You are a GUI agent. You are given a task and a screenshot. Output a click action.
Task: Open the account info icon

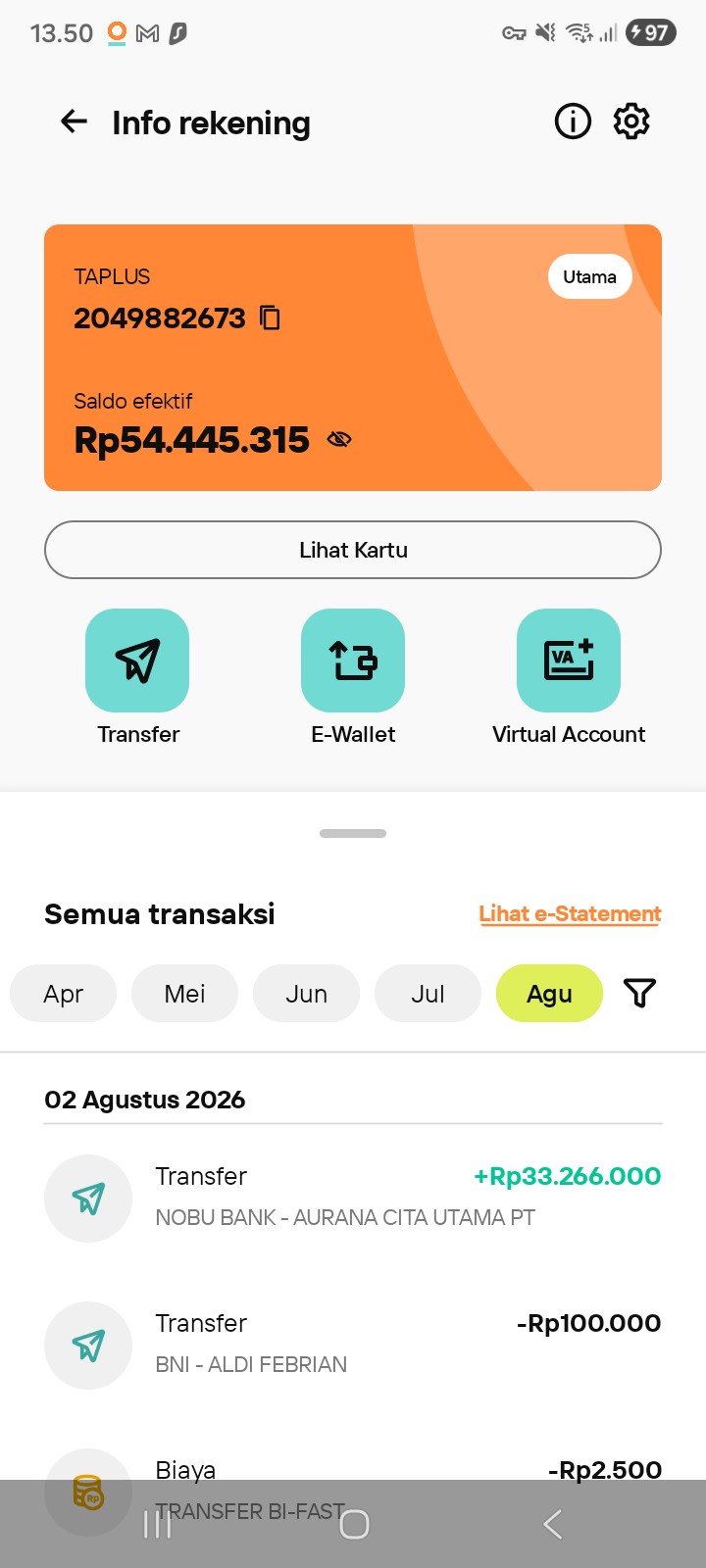(573, 122)
